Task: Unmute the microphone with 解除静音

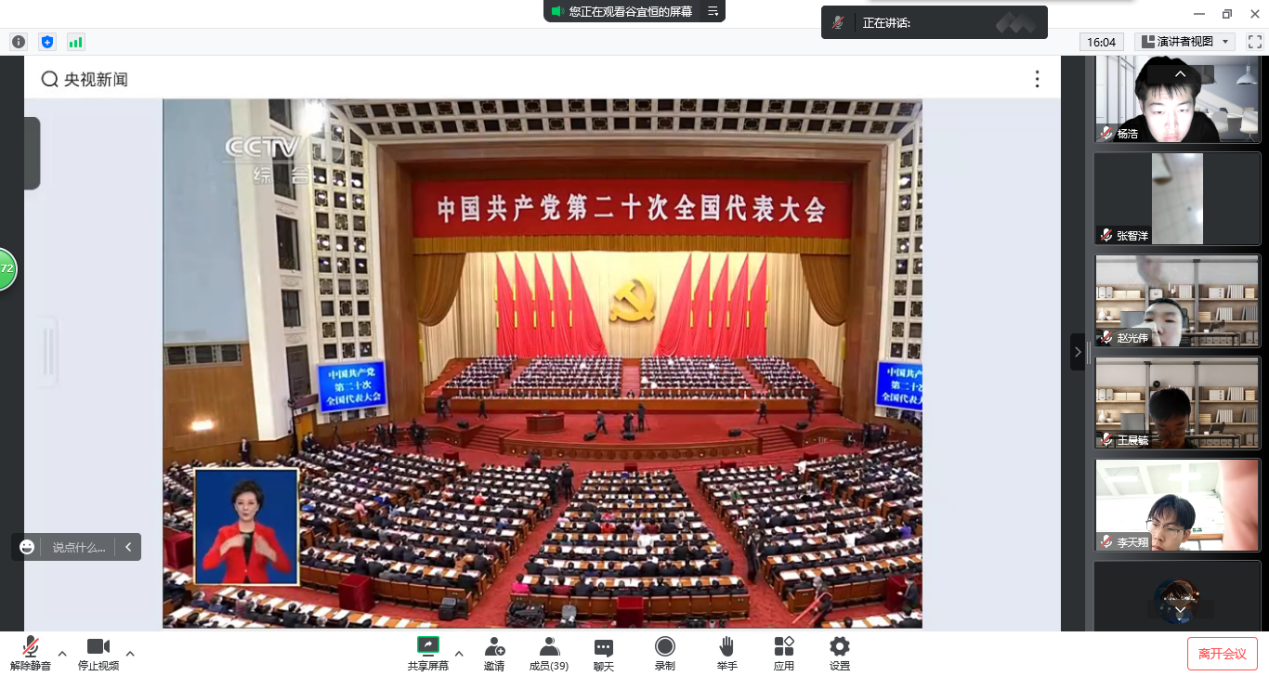Action: (x=30, y=652)
